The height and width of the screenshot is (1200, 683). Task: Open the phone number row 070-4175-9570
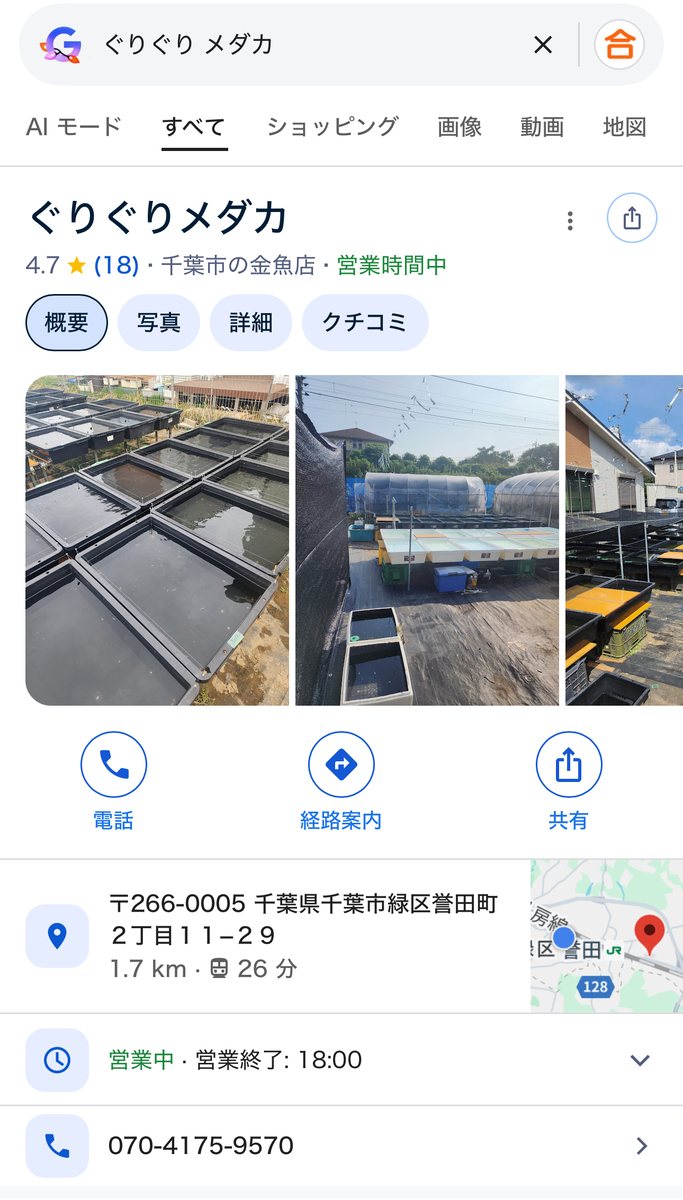[340, 1146]
